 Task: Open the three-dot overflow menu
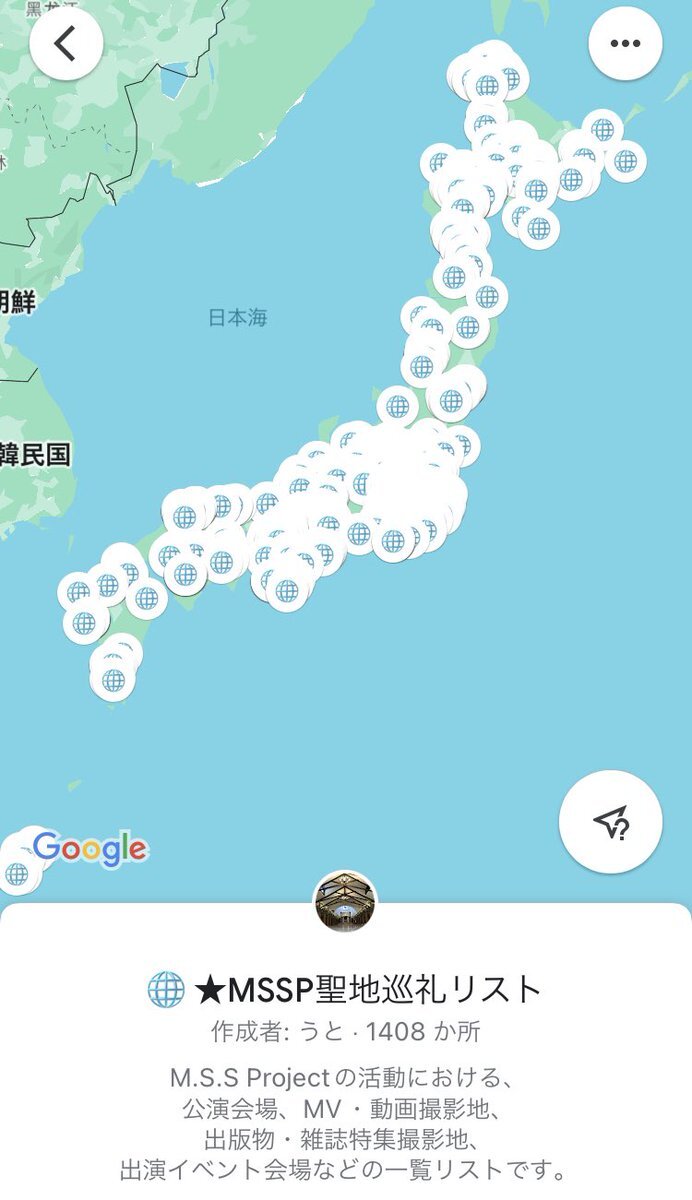click(x=625, y=43)
